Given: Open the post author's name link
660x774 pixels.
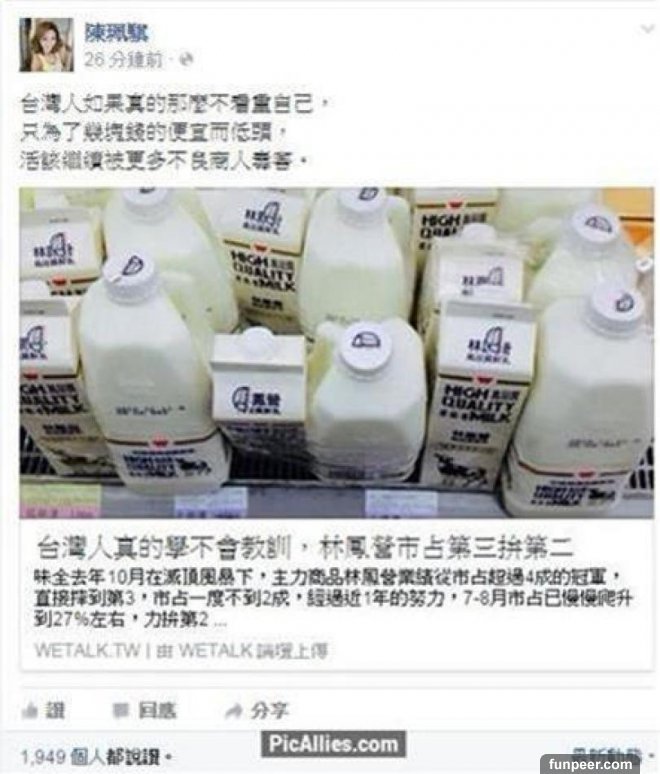Looking at the screenshot, I should (x=112, y=33).
